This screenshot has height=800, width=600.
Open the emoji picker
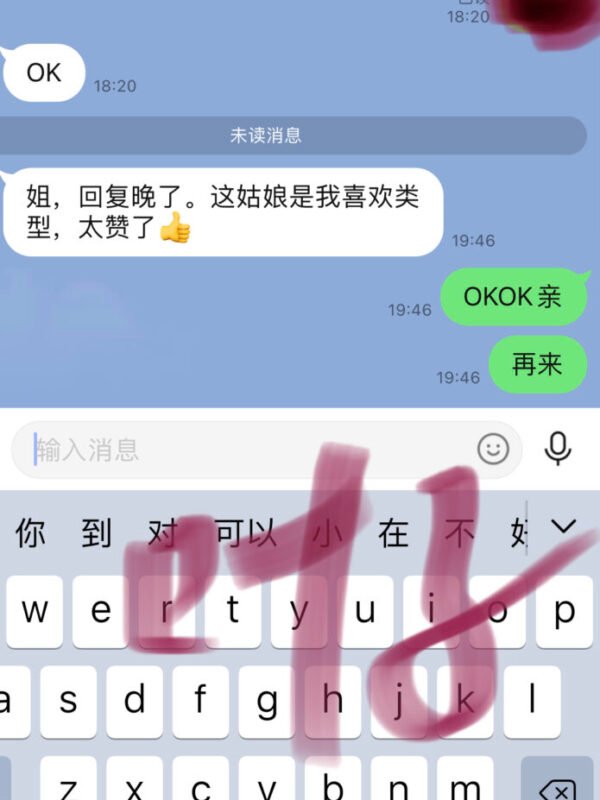pos(493,449)
